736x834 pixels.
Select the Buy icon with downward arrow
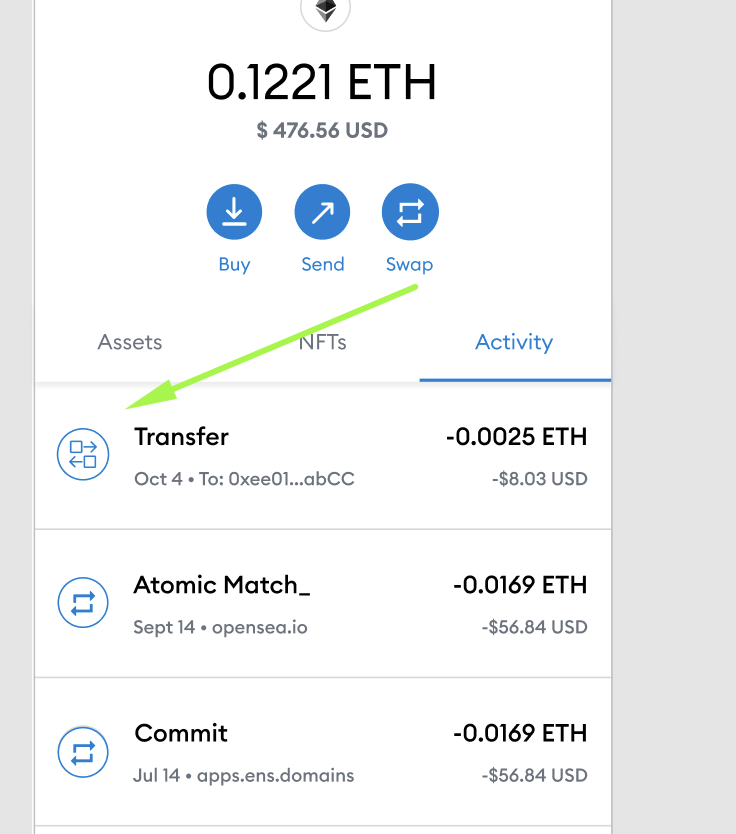coord(234,211)
